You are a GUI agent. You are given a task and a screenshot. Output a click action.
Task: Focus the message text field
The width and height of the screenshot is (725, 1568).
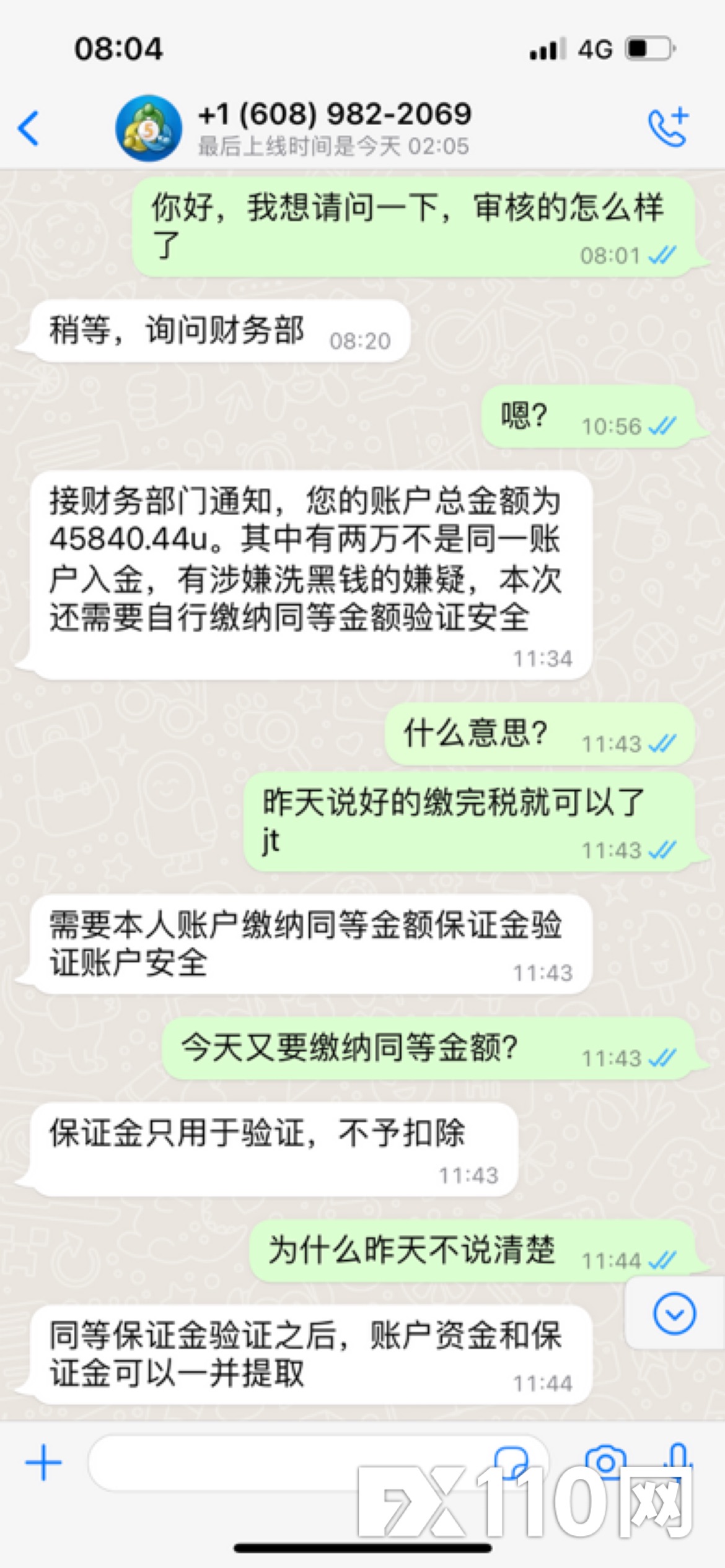pos(285,1463)
